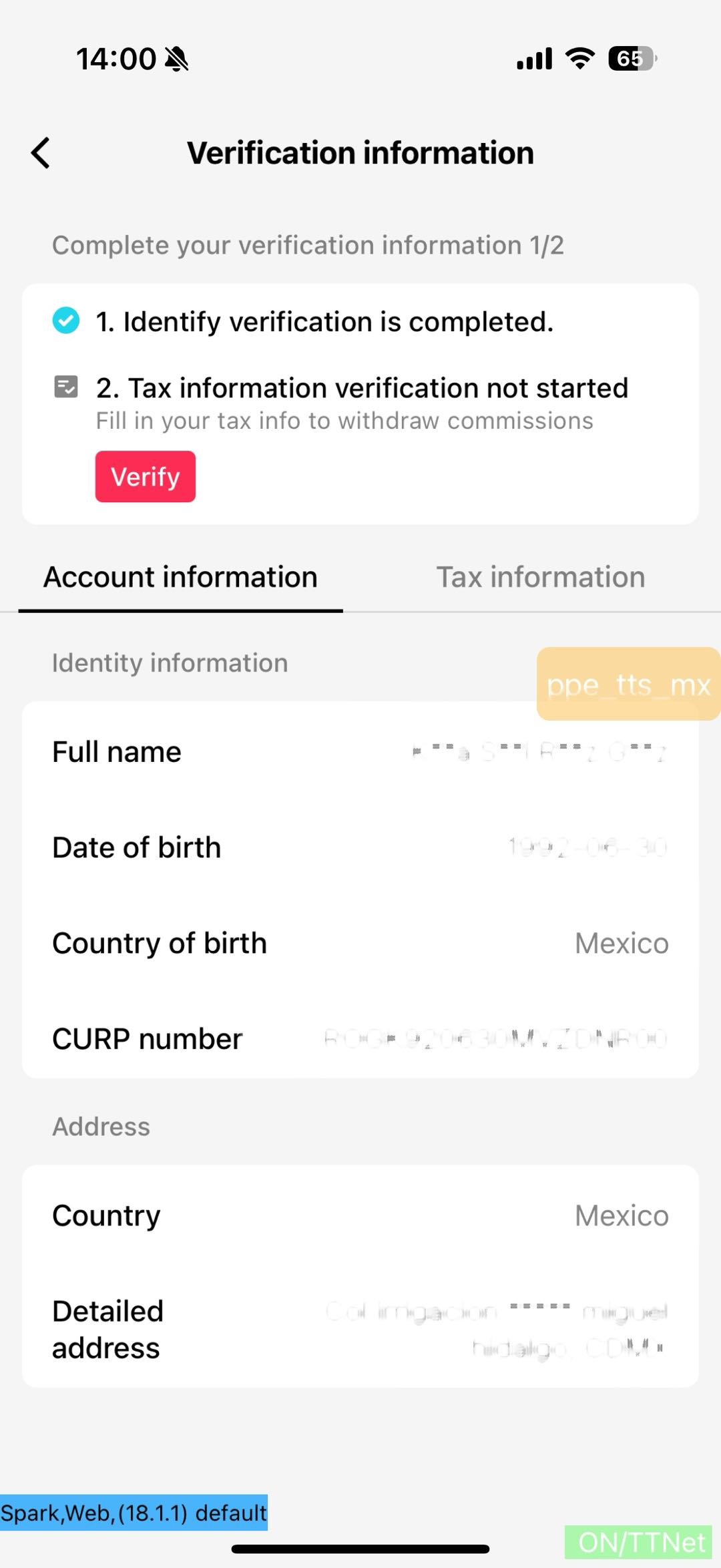Switch to the Tax information tab
Screen dimensions: 721x1568
[x=540, y=577]
